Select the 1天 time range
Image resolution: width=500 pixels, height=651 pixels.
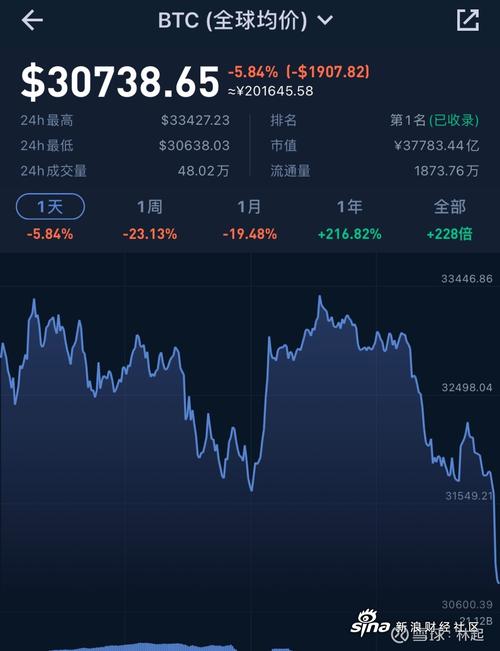(x=50, y=206)
